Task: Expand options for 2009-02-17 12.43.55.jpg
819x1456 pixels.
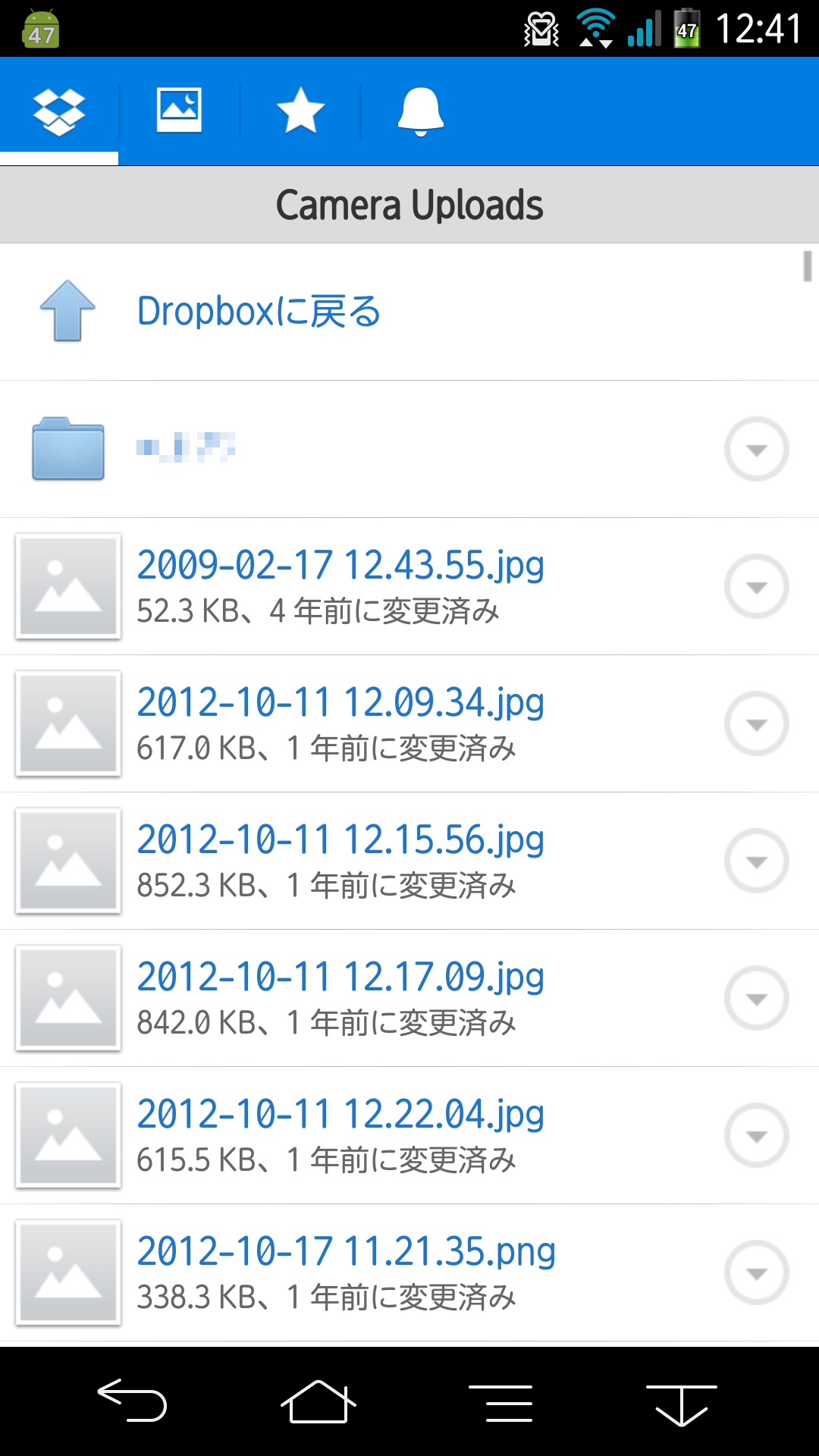Action: (757, 586)
